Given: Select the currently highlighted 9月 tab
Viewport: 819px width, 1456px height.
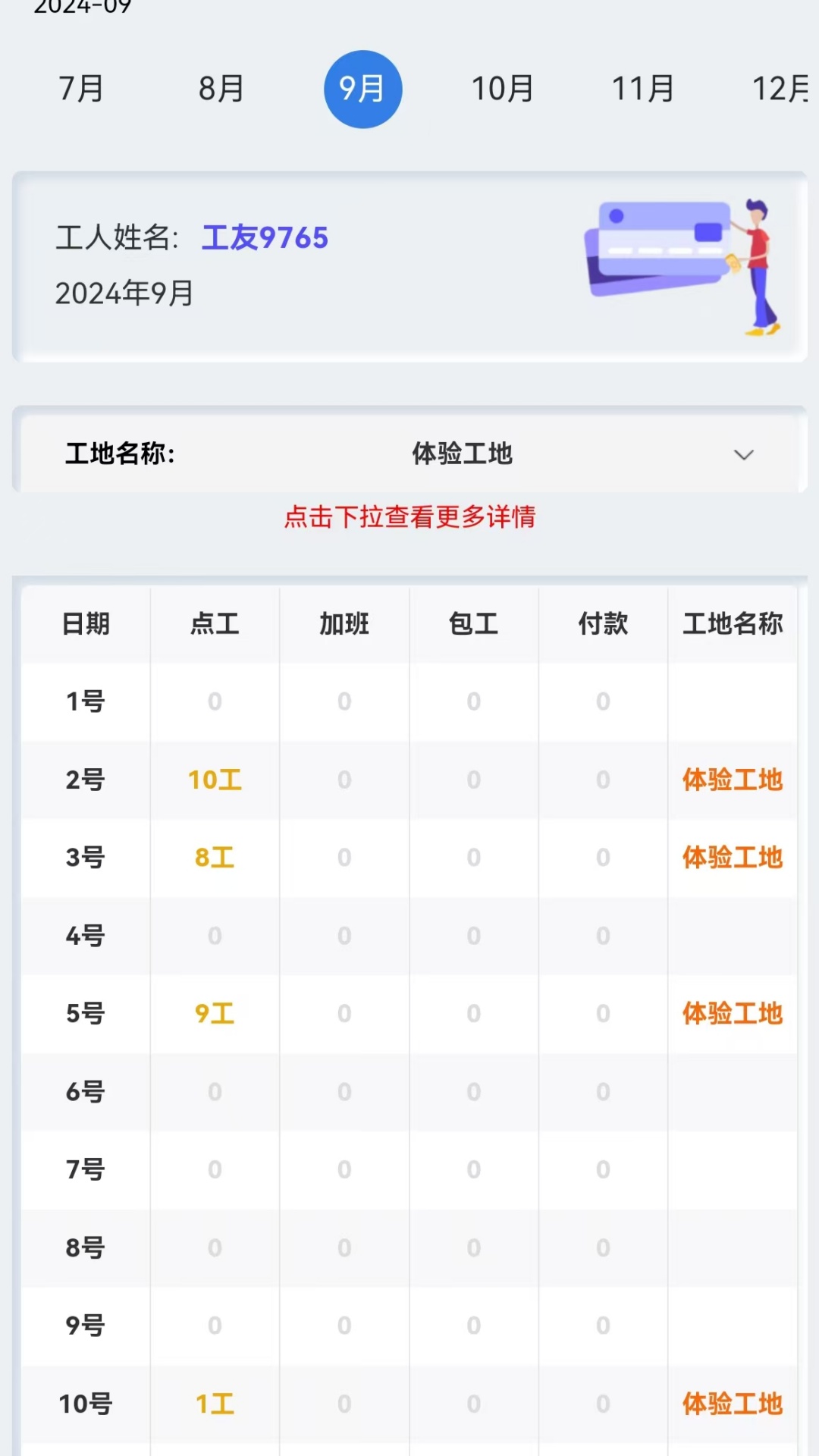Looking at the screenshot, I should click(x=362, y=88).
